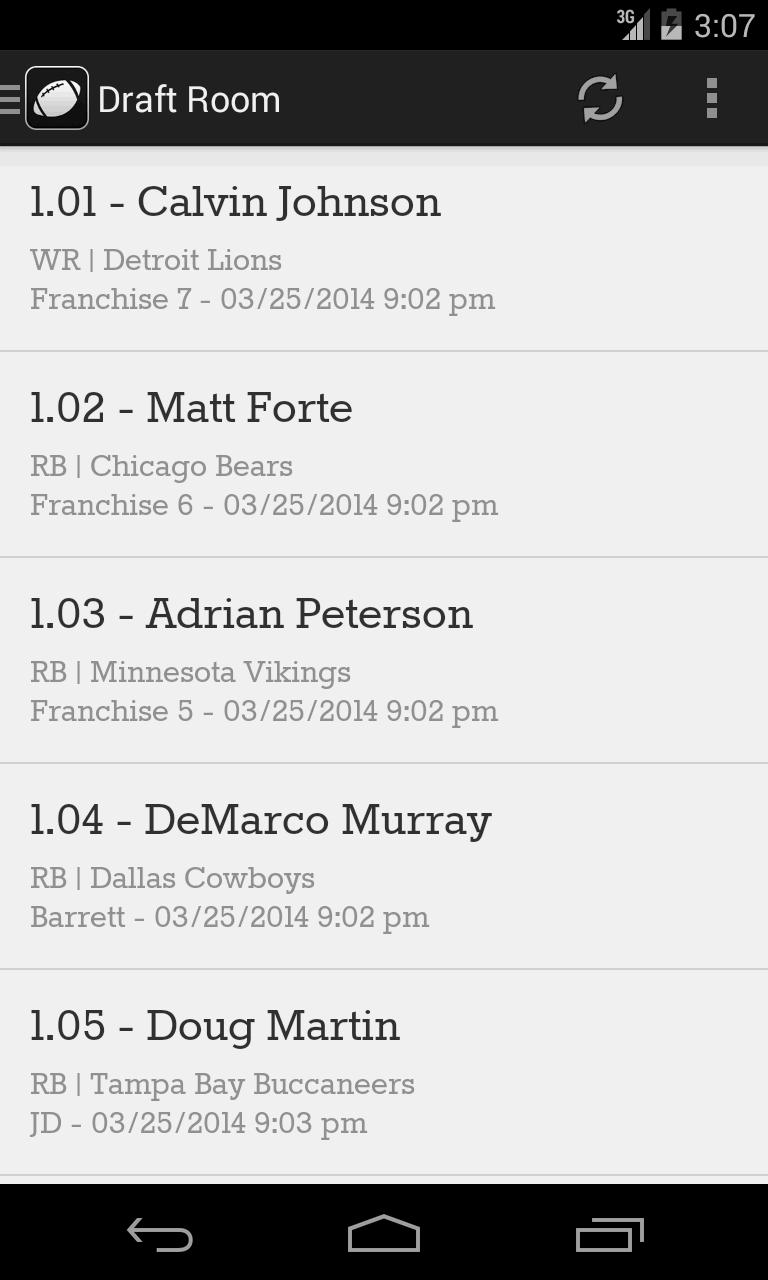
Task: Open the Adrian Peterson pick entry
Action: [x=384, y=660]
